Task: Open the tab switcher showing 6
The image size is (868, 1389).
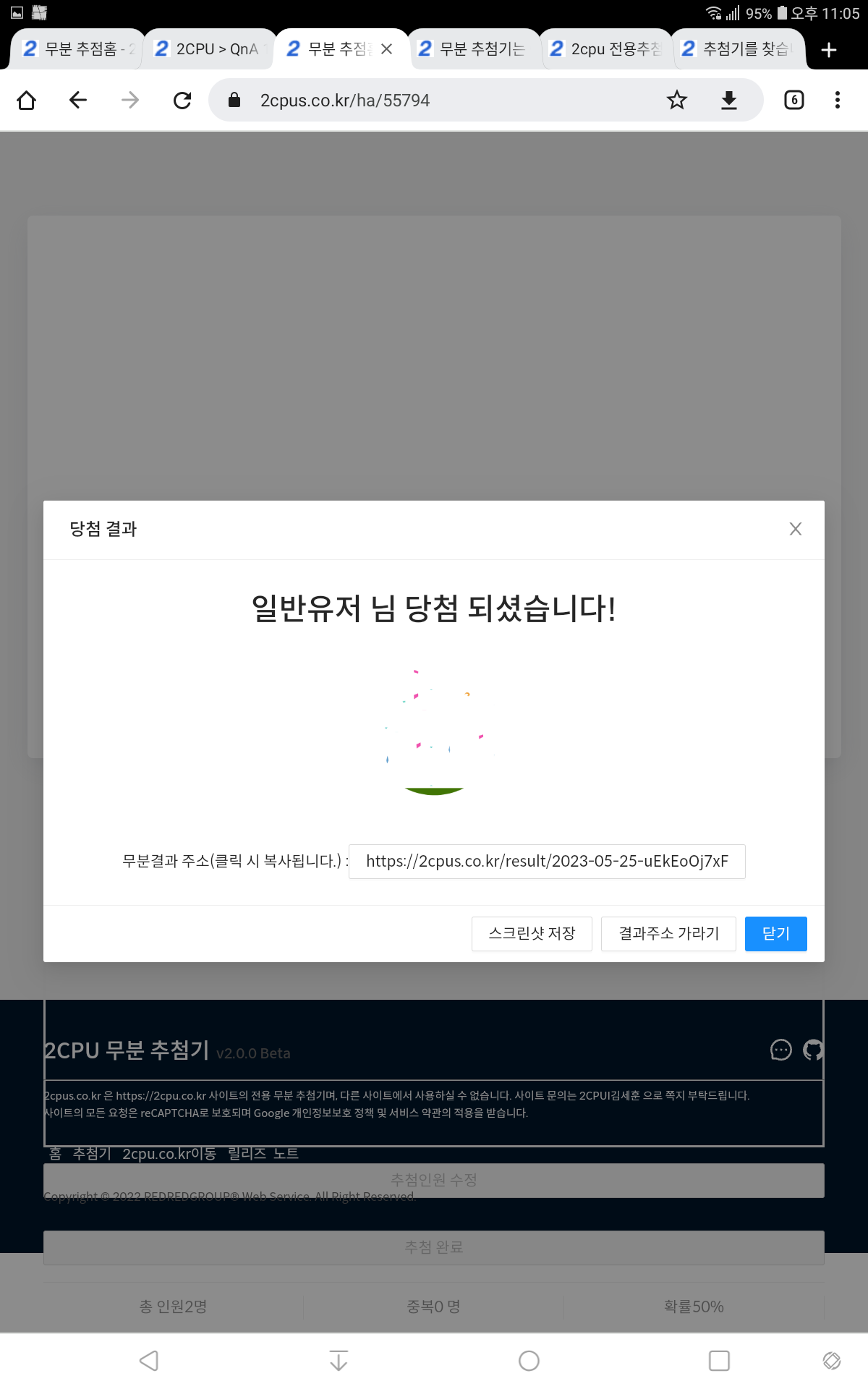Action: click(793, 100)
